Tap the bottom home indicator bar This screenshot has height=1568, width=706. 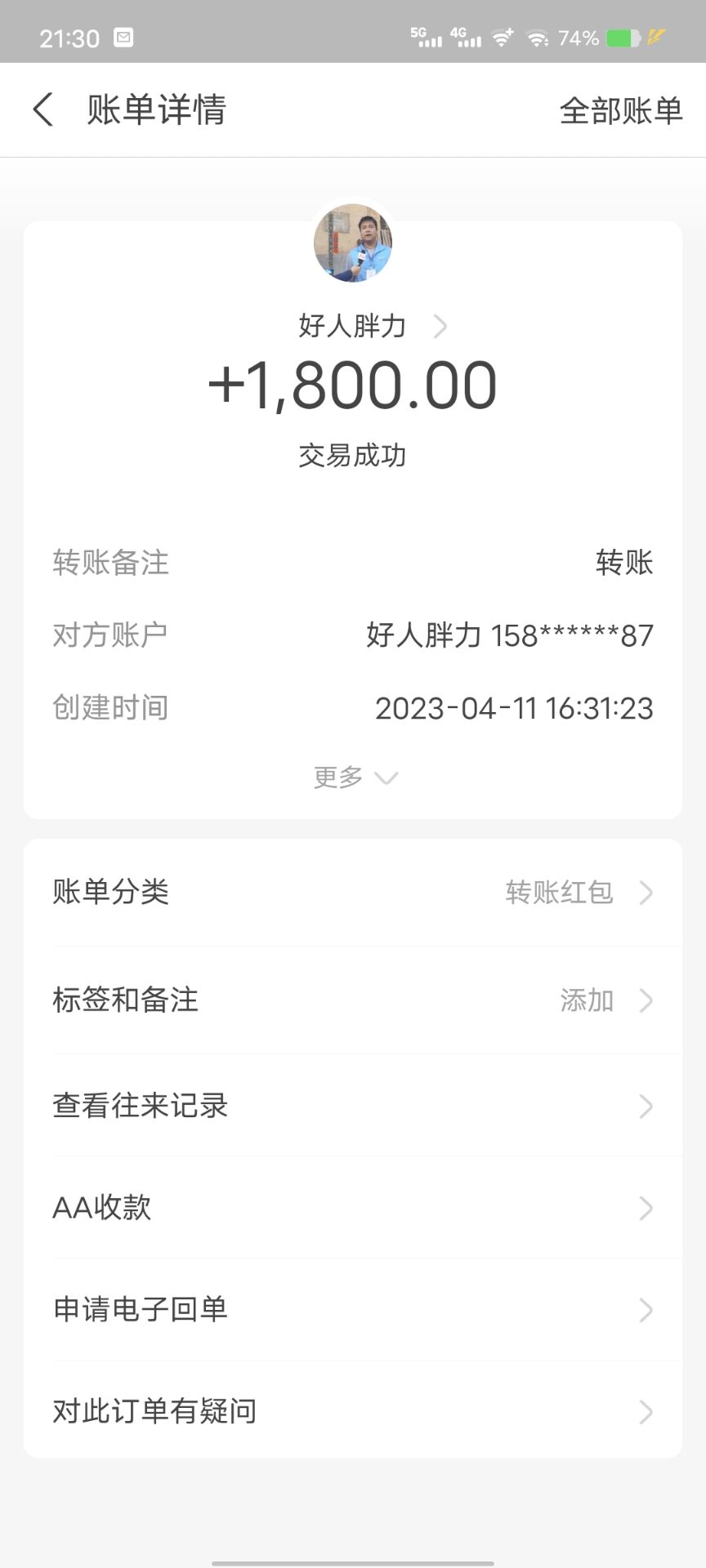353,1557
